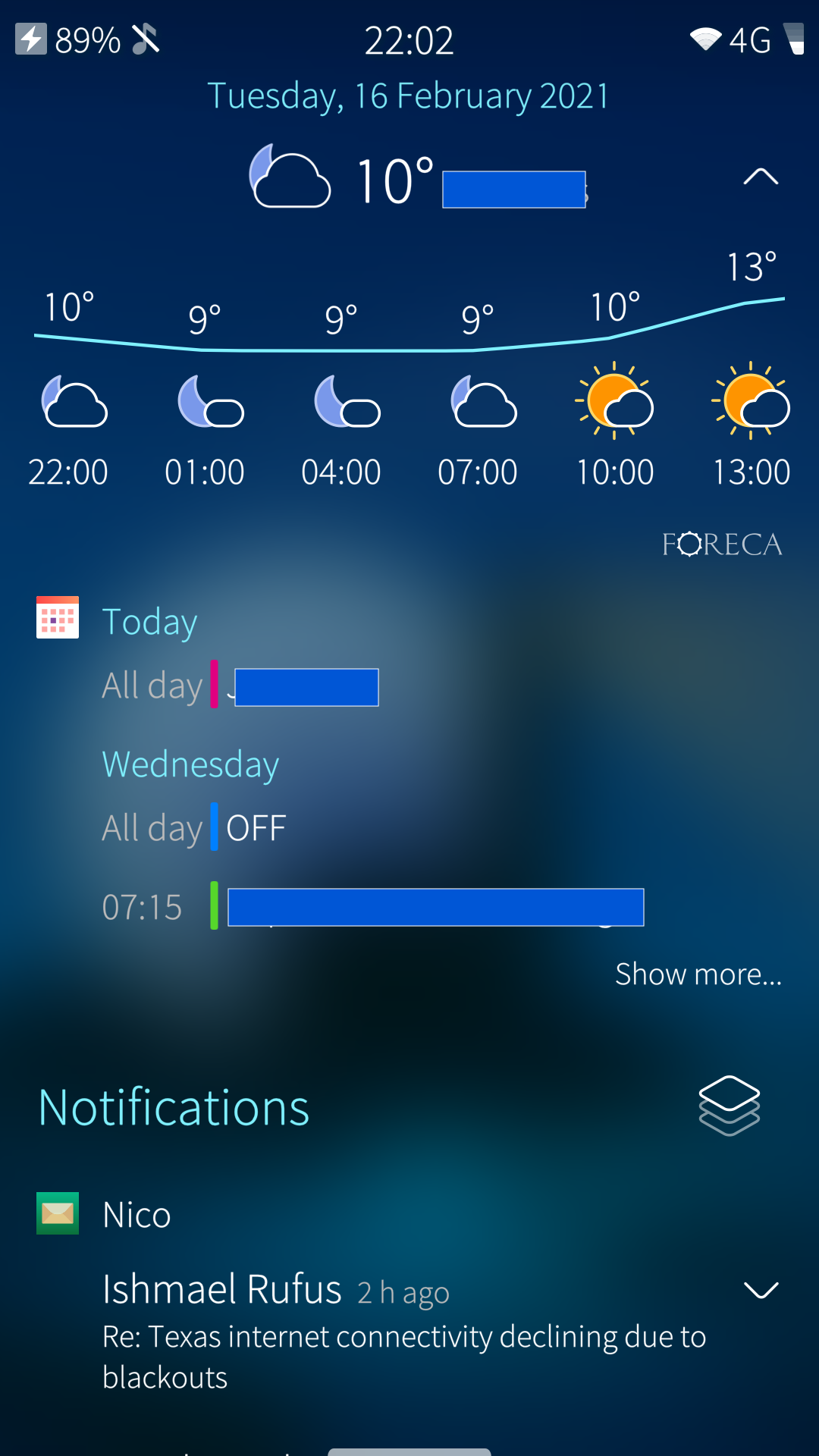Open the Nico mail account notifications
The height and width of the screenshot is (1456, 819).
[136, 1215]
